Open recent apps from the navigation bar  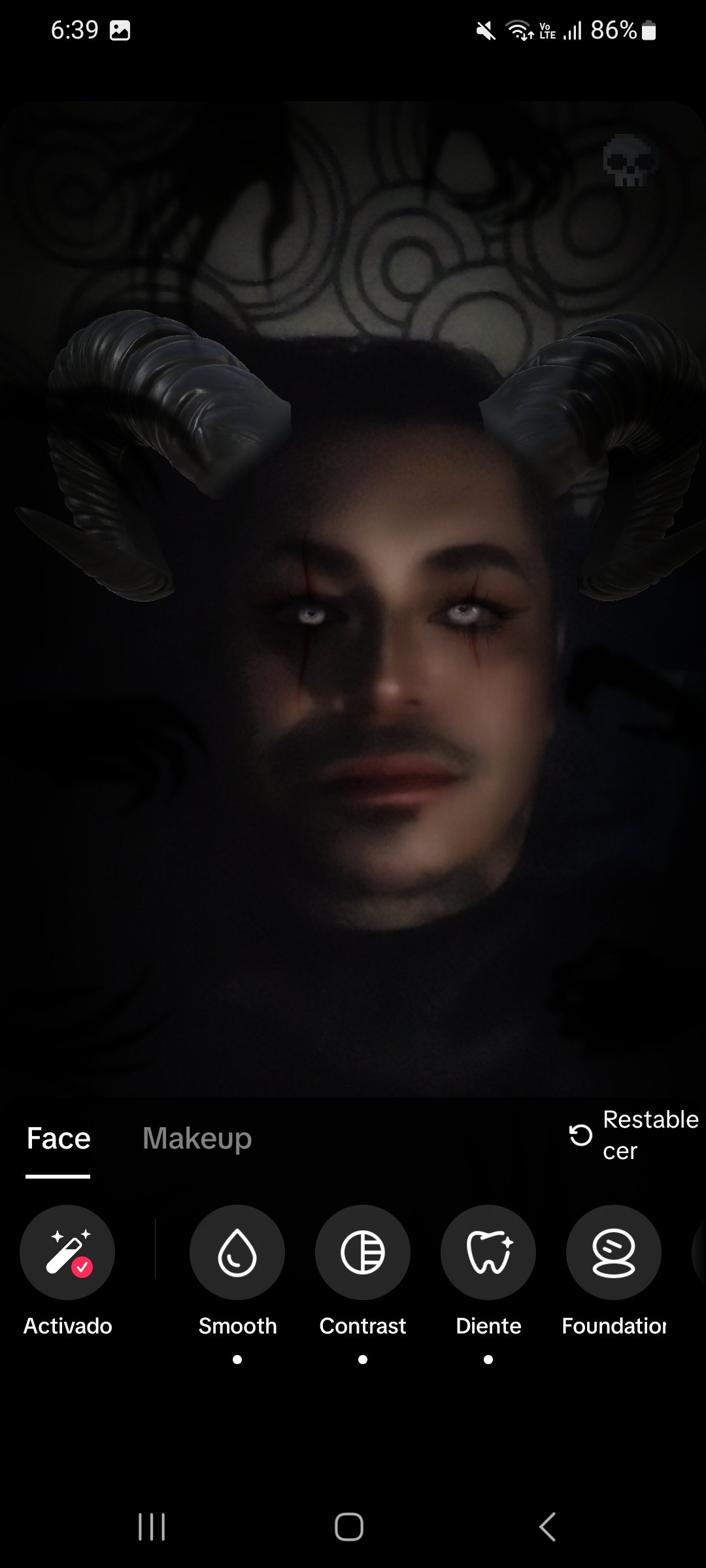coord(152,1527)
